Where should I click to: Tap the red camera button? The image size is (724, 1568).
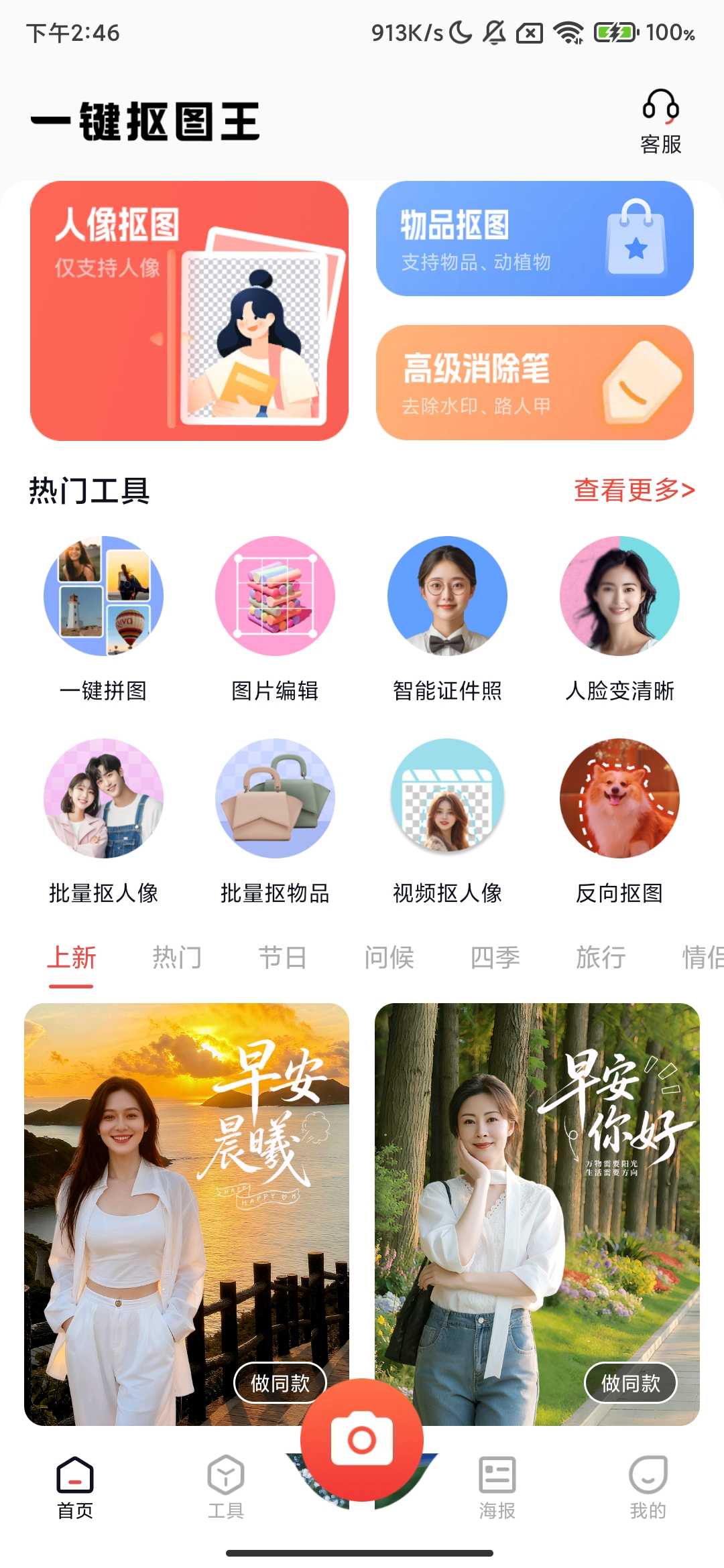click(362, 1439)
